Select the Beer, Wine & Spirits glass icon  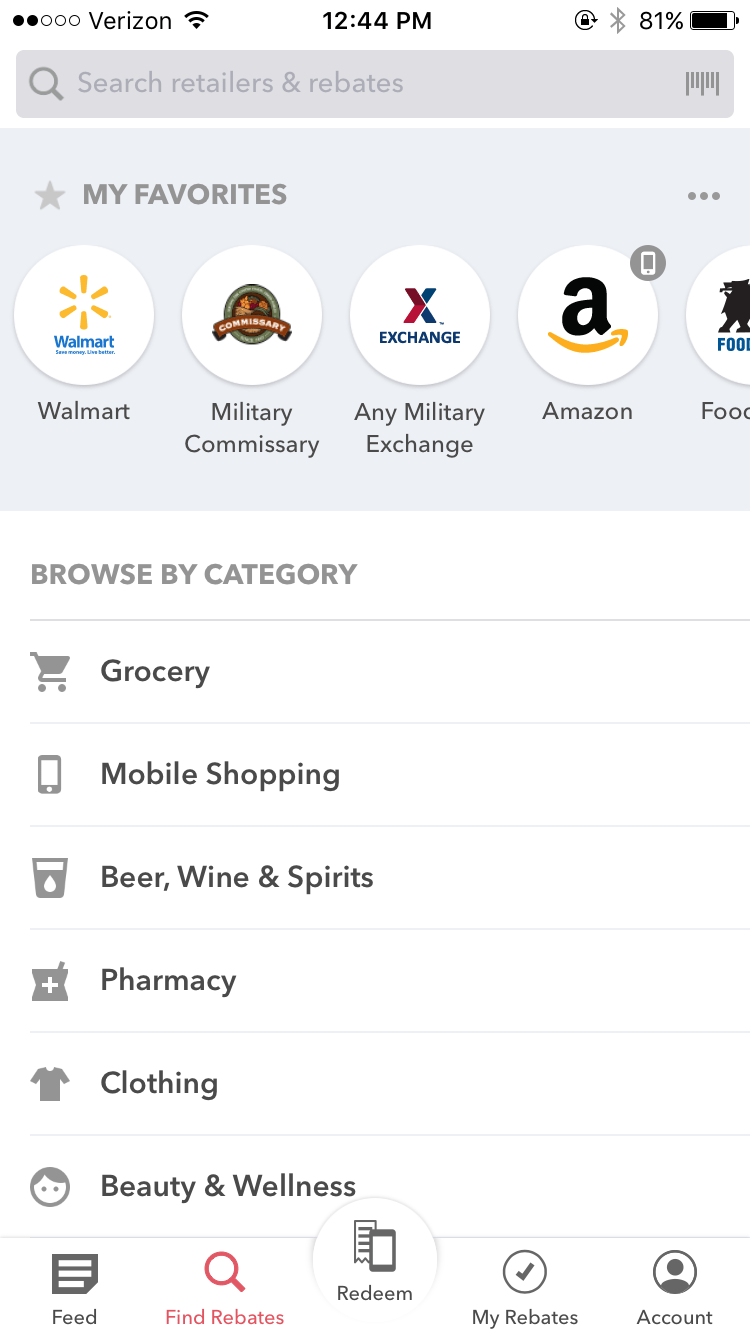[50, 877]
